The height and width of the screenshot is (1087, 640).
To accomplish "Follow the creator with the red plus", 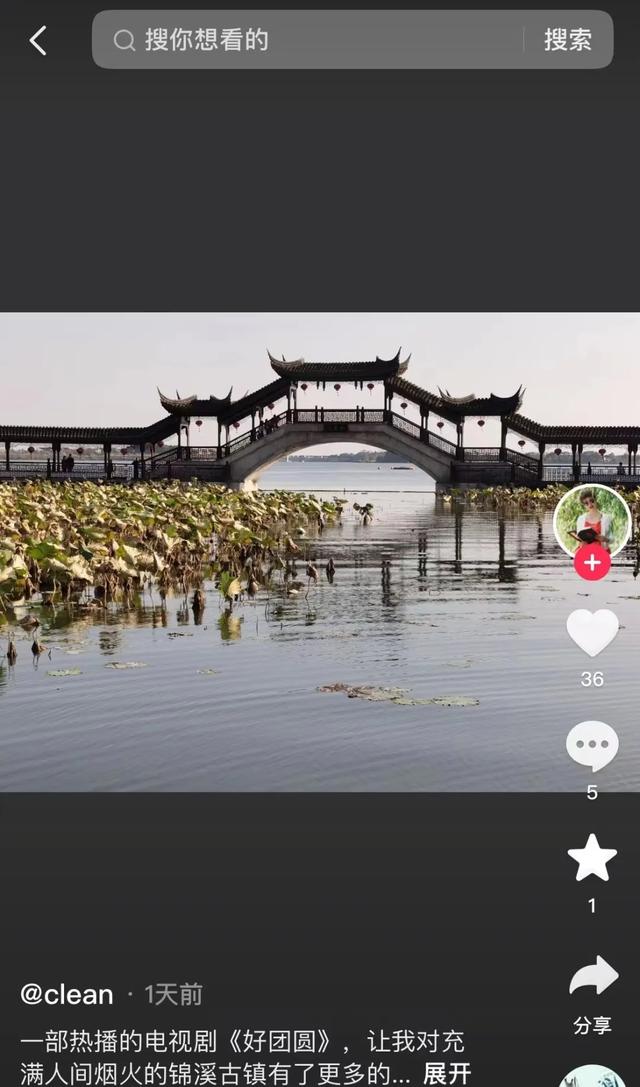I will pyautogui.click(x=592, y=563).
